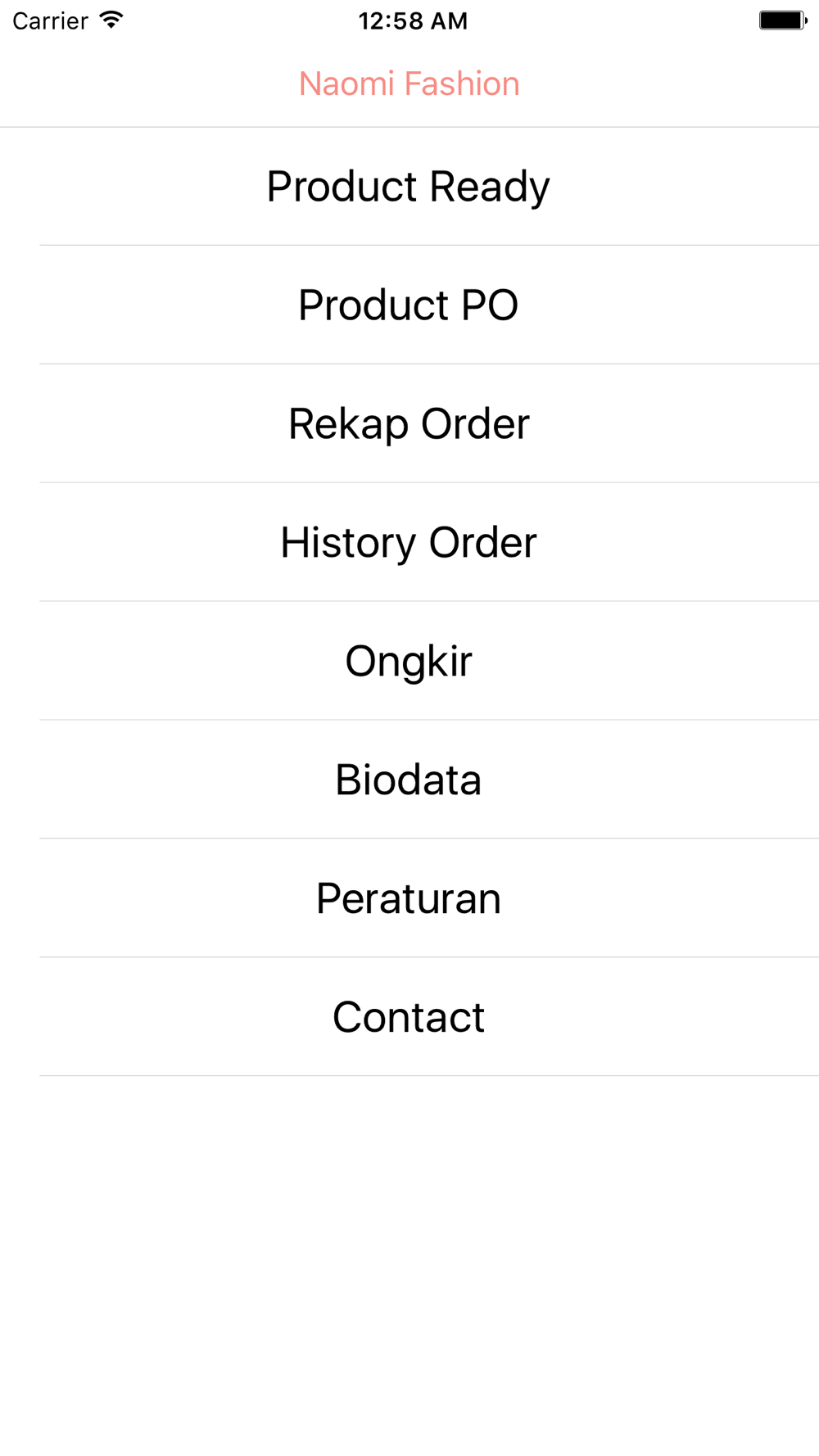View History Order

(x=409, y=543)
